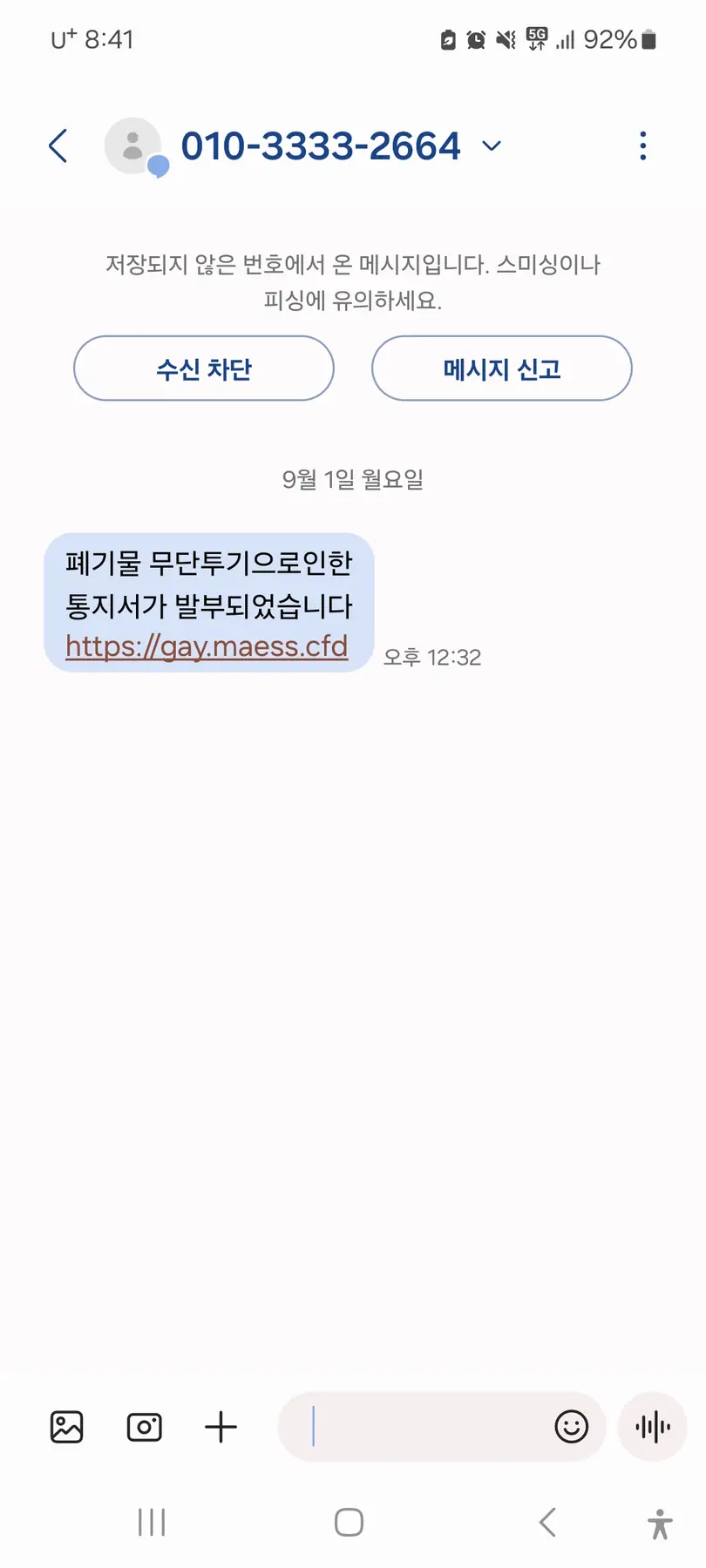706x1568 pixels.
Task: Open the camera to attach a photo
Action: coord(145,1427)
